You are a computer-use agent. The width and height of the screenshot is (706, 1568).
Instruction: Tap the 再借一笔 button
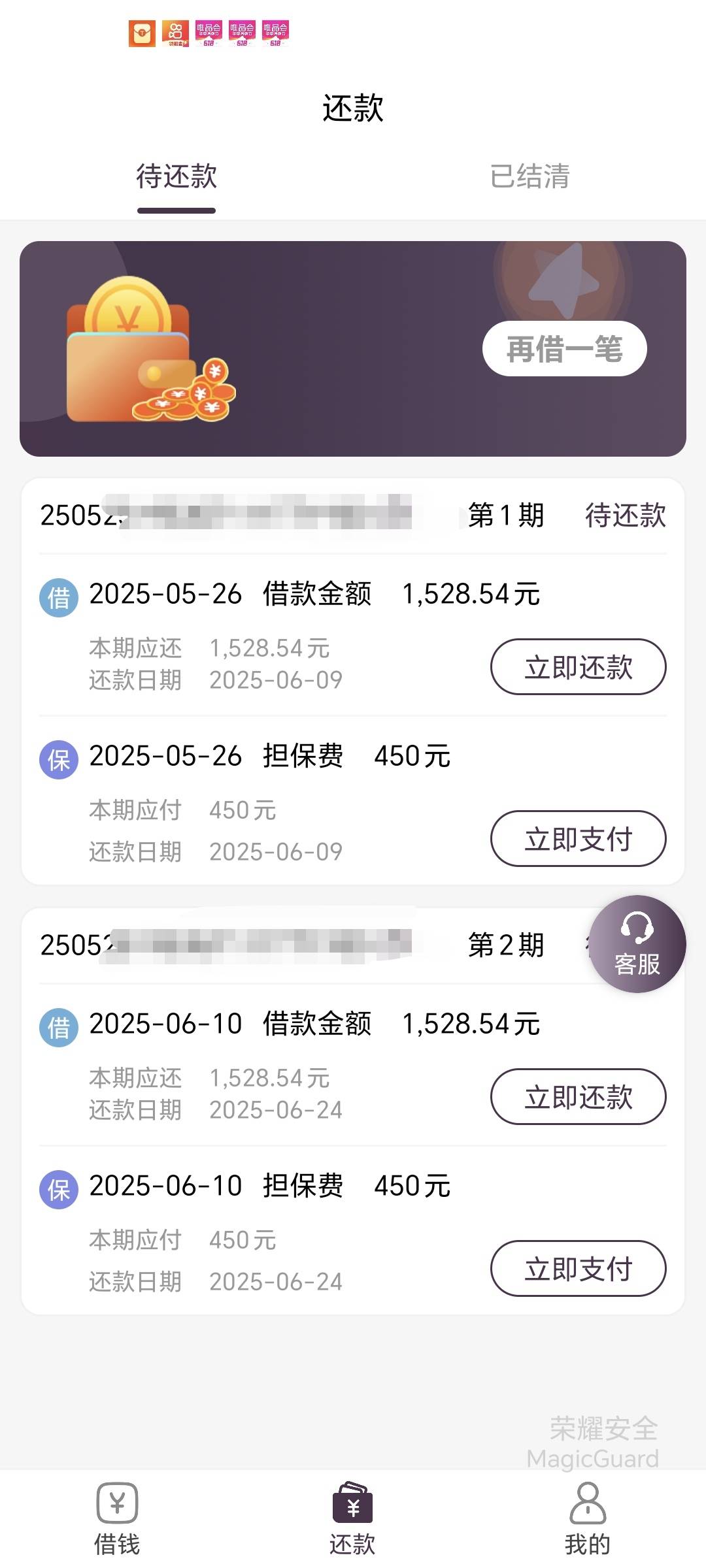565,348
